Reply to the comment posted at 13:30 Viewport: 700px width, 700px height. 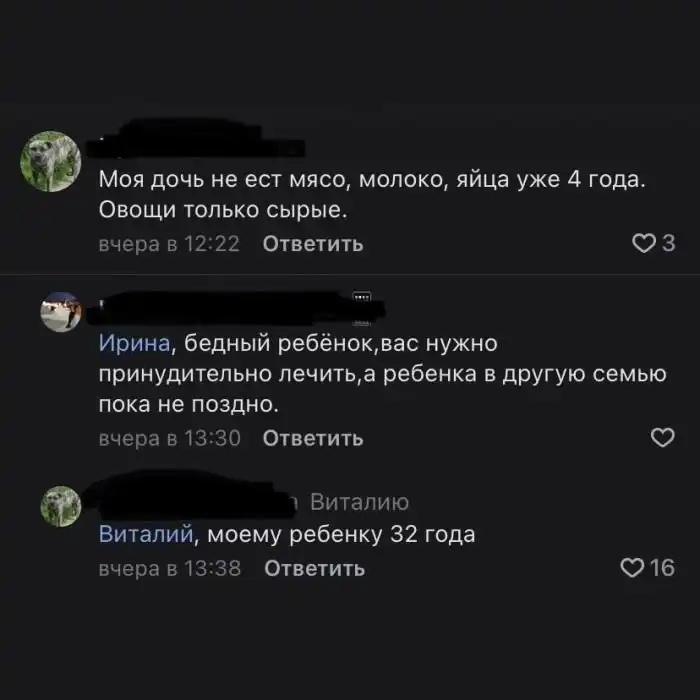(x=312, y=438)
